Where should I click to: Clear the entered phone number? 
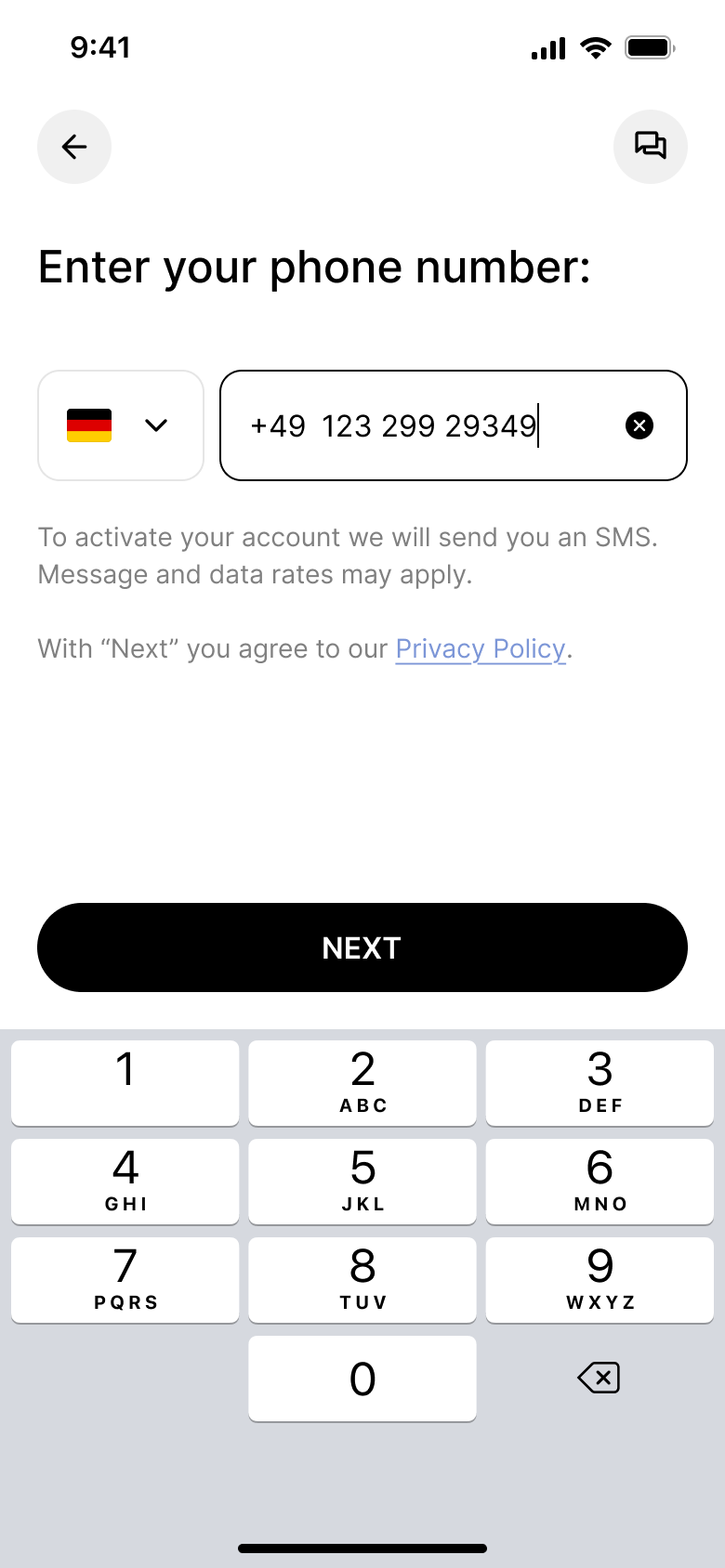point(639,425)
